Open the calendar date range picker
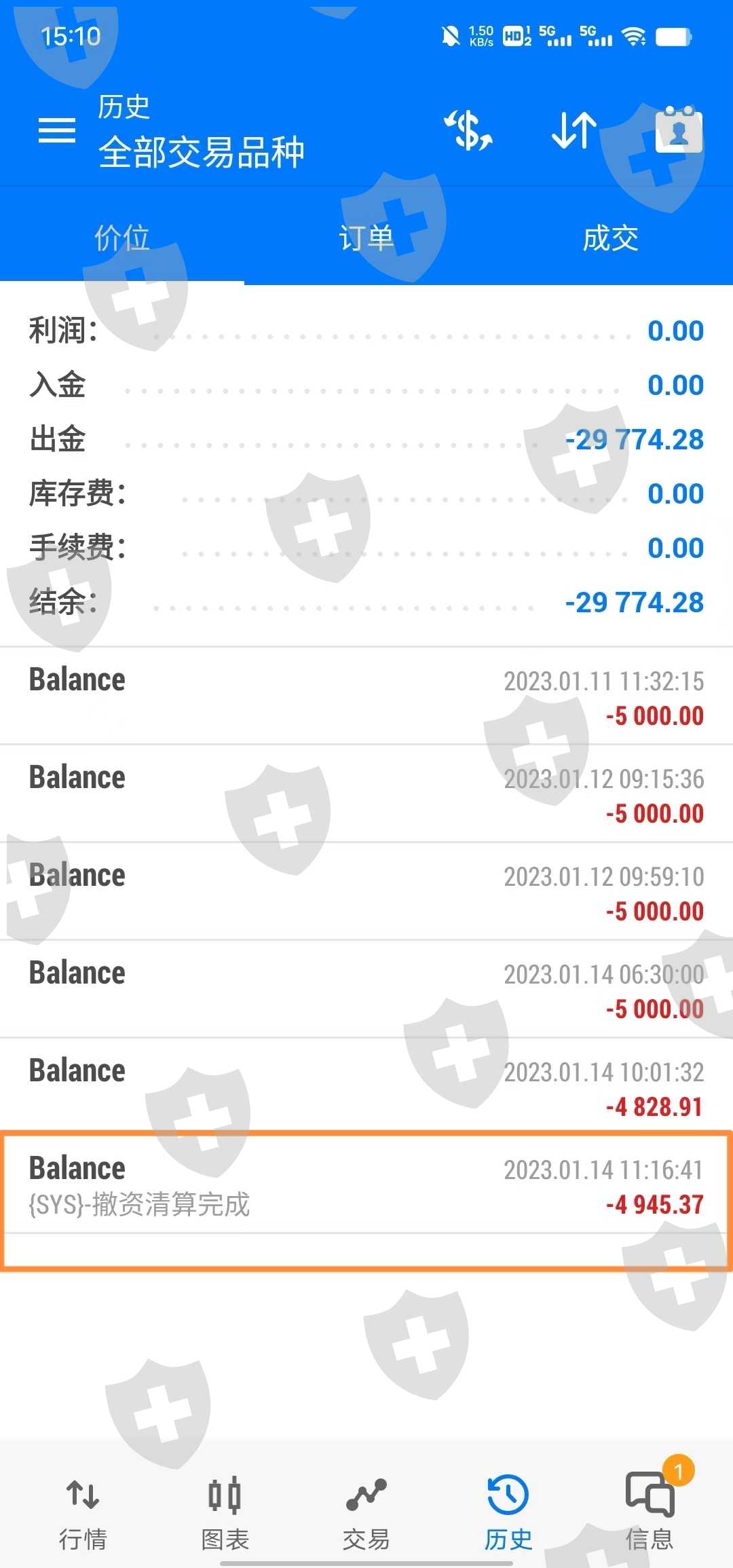Screen dimensions: 733x1568 coord(678,130)
